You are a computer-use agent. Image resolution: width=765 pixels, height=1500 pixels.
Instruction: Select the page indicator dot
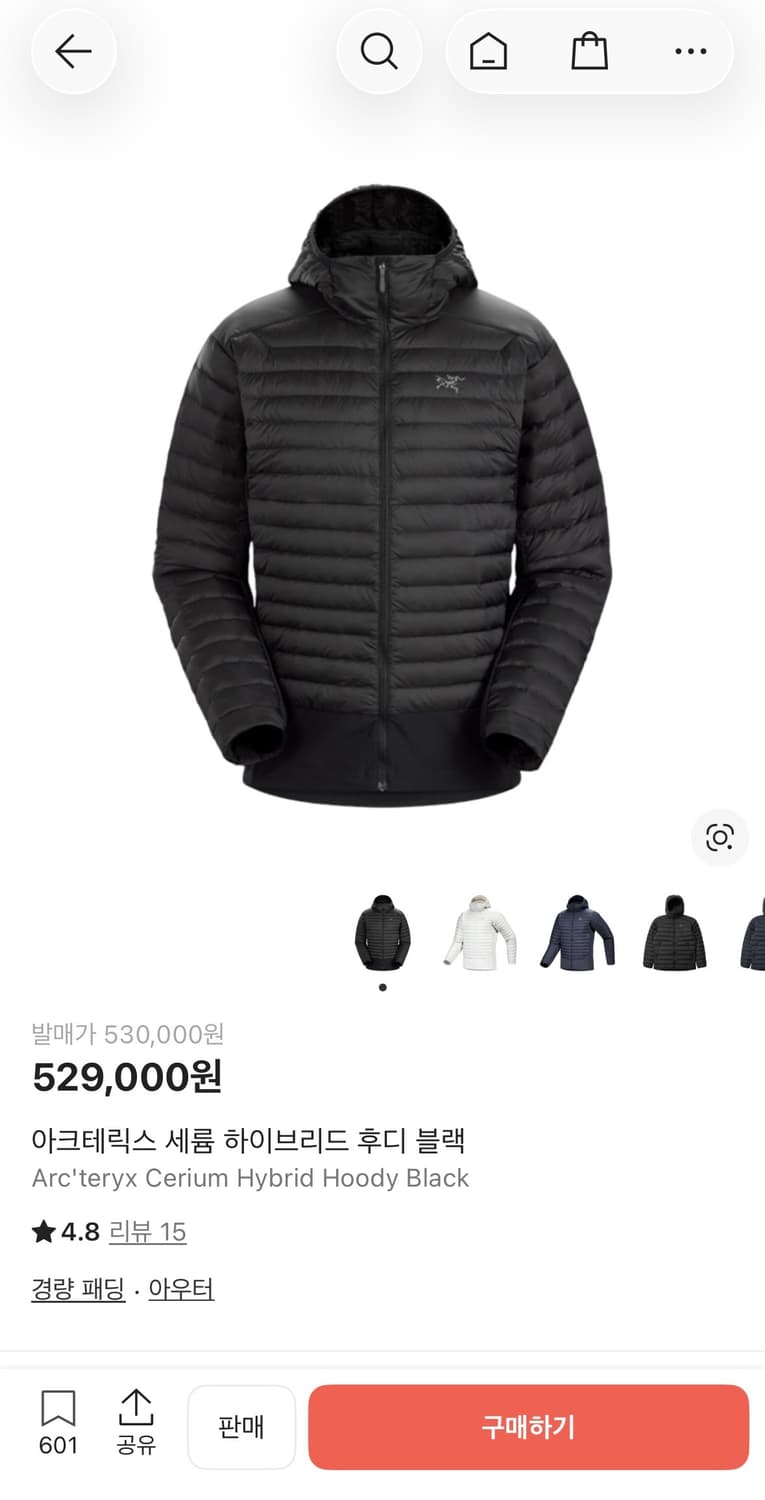[x=382, y=986]
